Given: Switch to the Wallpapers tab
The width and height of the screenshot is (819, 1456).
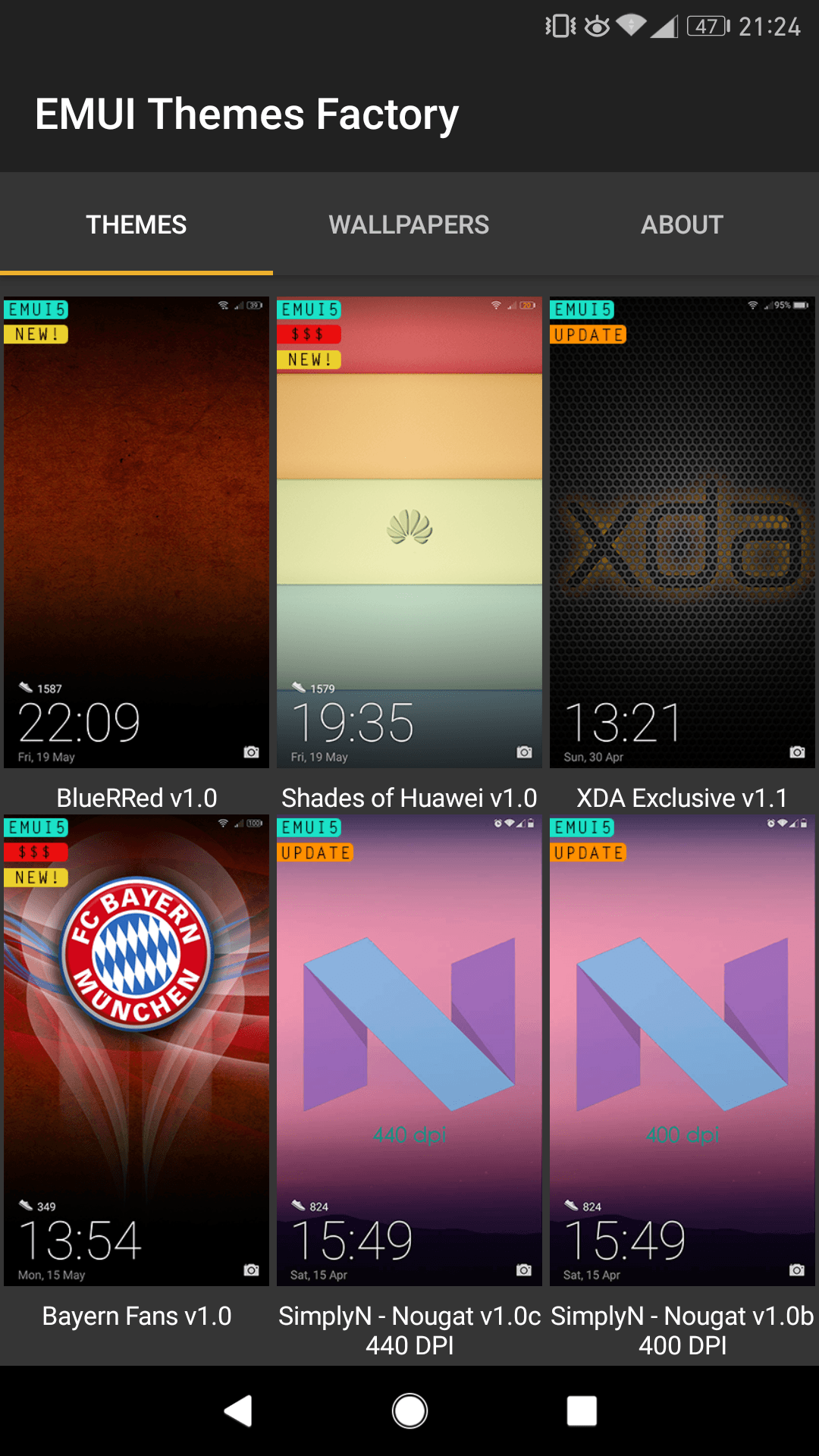Looking at the screenshot, I should click(x=409, y=224).
